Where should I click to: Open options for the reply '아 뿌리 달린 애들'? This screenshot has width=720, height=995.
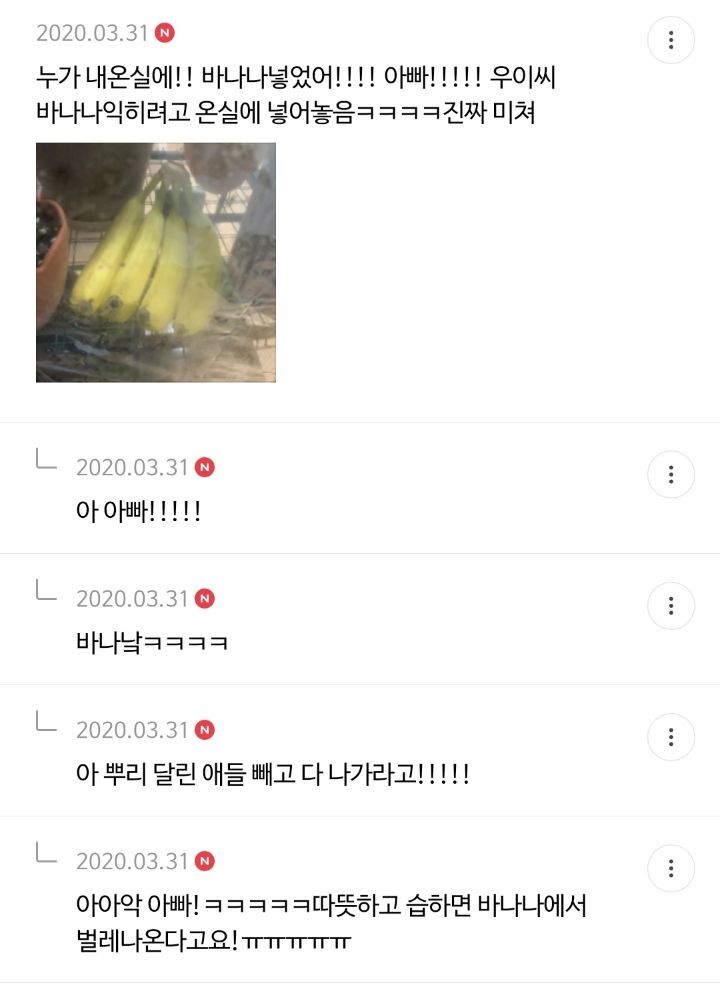(671, 738)
